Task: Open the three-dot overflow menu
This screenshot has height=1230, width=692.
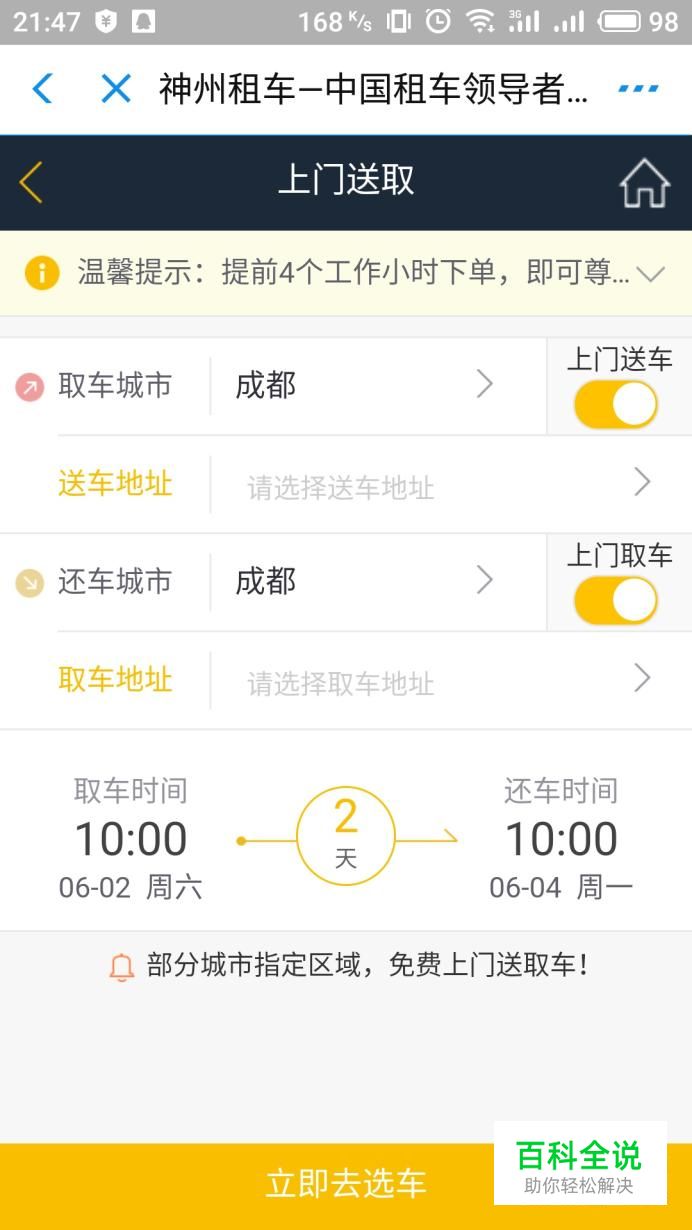Action: [638, 89]
